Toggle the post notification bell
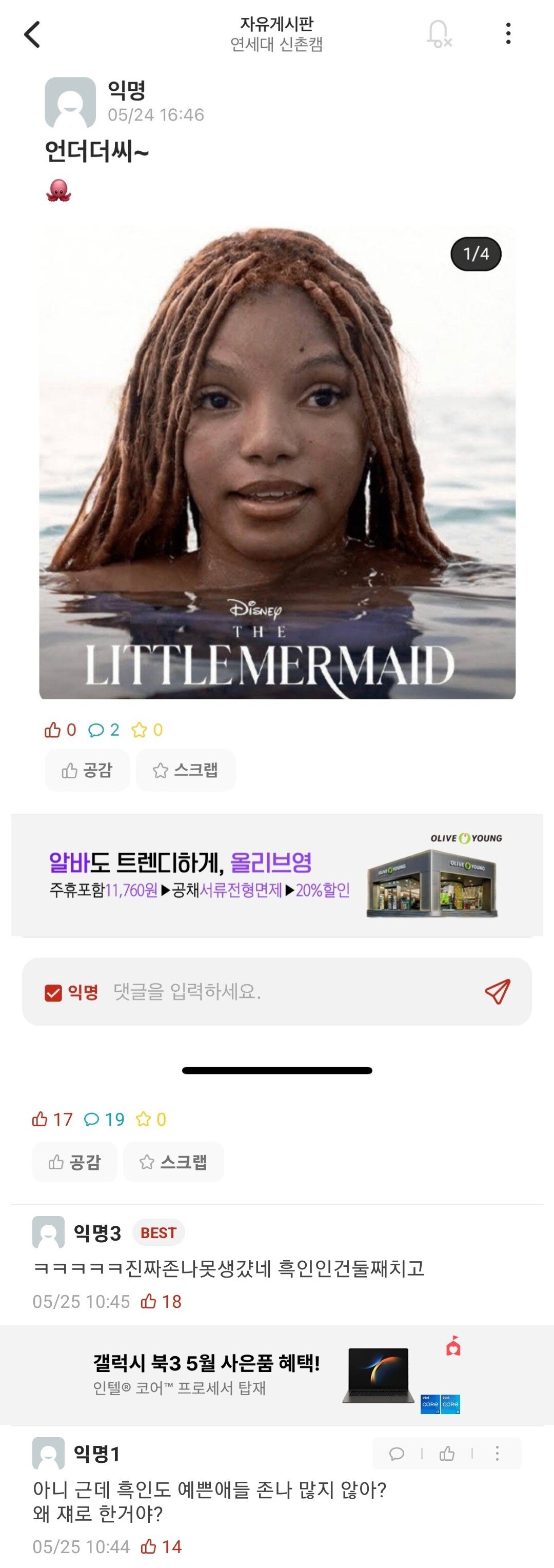This screenshot has height=1568, width=554. coord(439,33)
